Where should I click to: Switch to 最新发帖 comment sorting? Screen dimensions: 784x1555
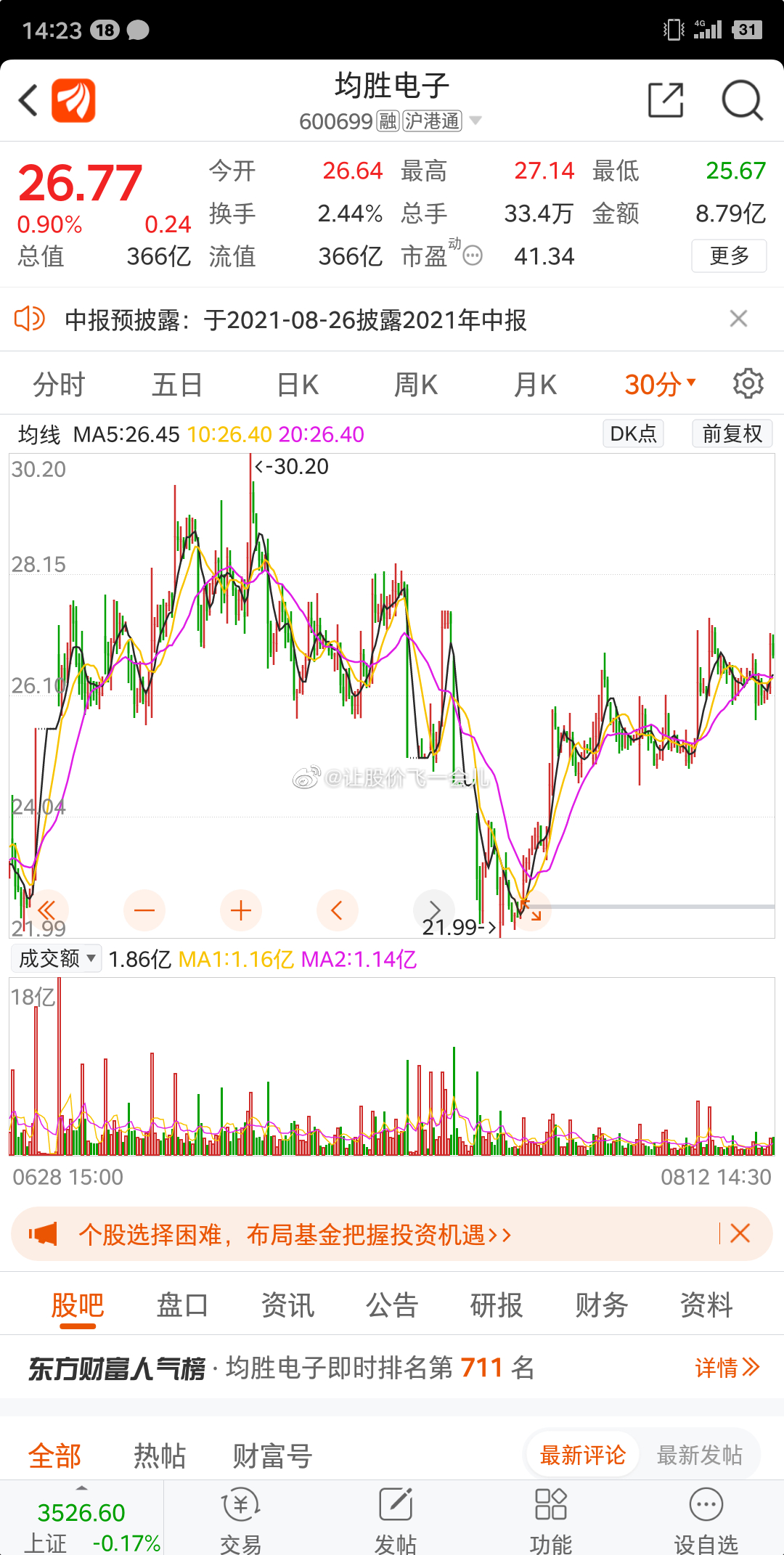tap(699, 1454)
